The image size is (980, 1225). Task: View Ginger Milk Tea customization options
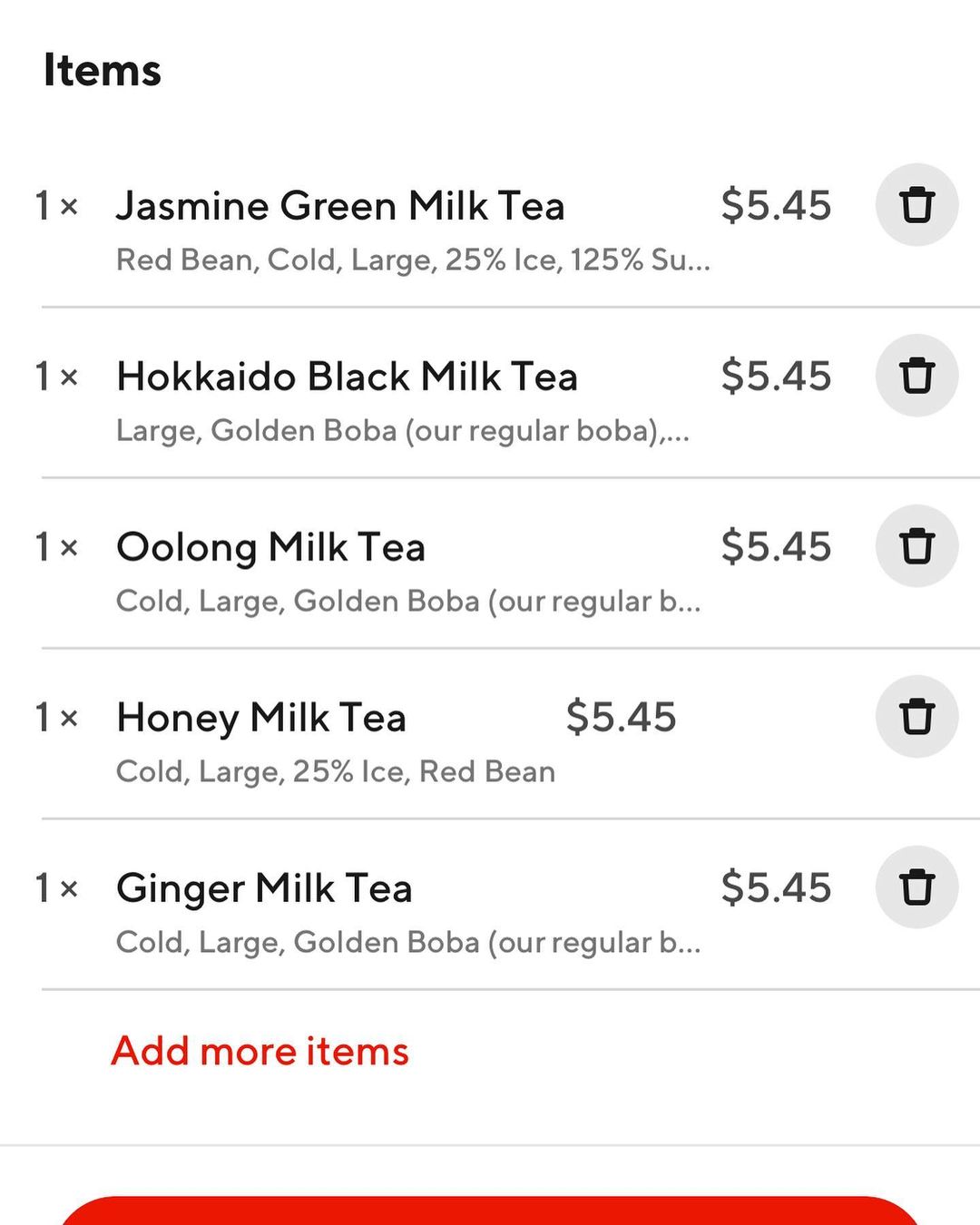264,889
